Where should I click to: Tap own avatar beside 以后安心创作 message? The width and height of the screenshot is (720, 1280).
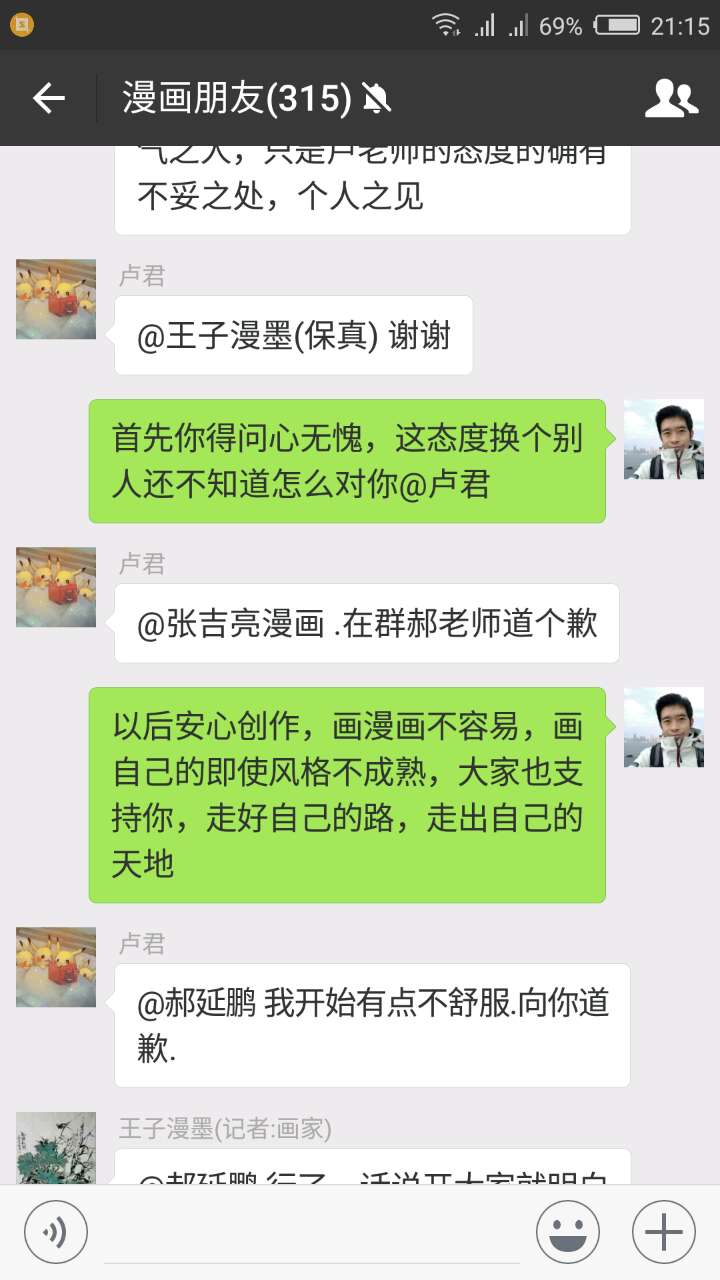click(x=664, y=727)
